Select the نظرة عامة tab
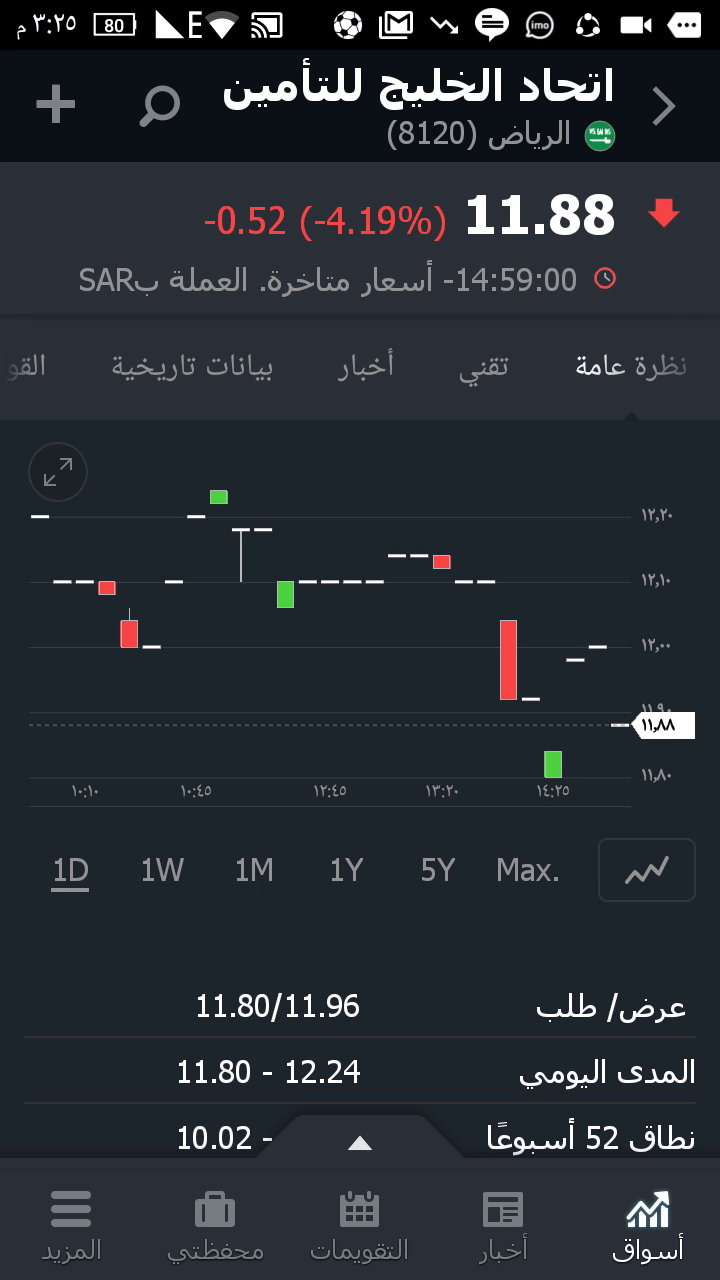The width and height of the screenshot is (720, 1280). click(x=631, y=367)
